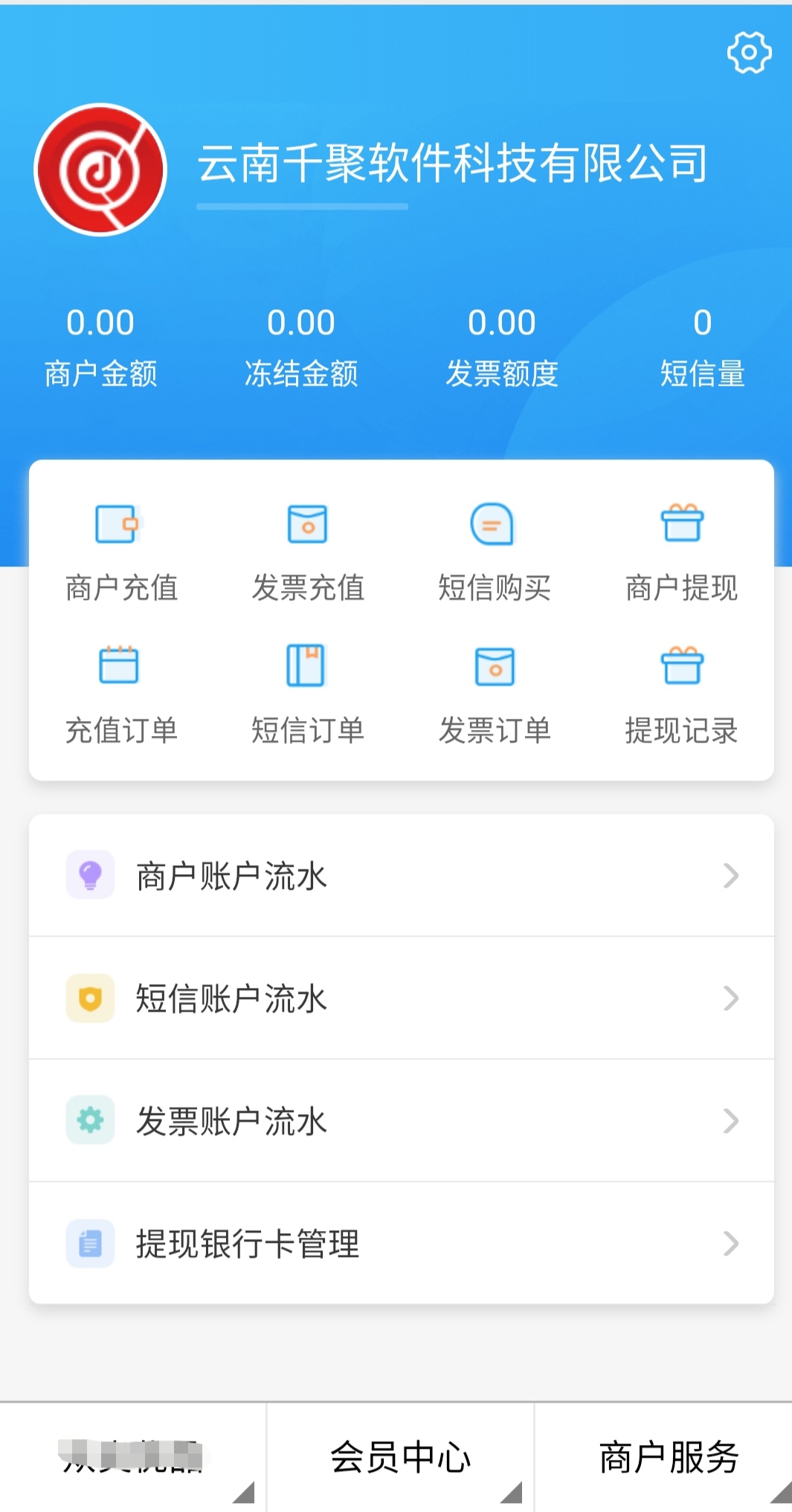Check 提现记录 withdrawal records
792x1512 pixels.
(681, 694)
